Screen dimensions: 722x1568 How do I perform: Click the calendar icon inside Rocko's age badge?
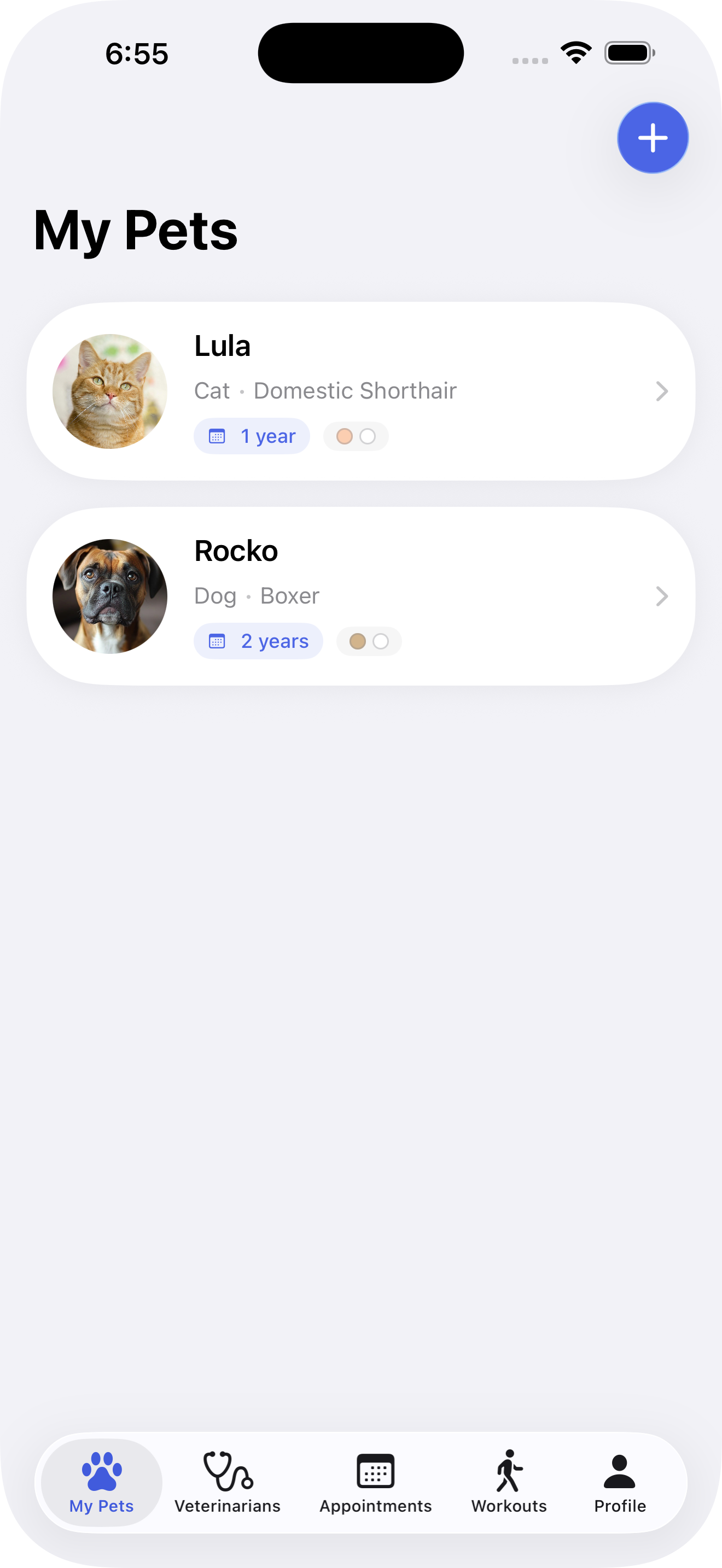tap(217, 641)
